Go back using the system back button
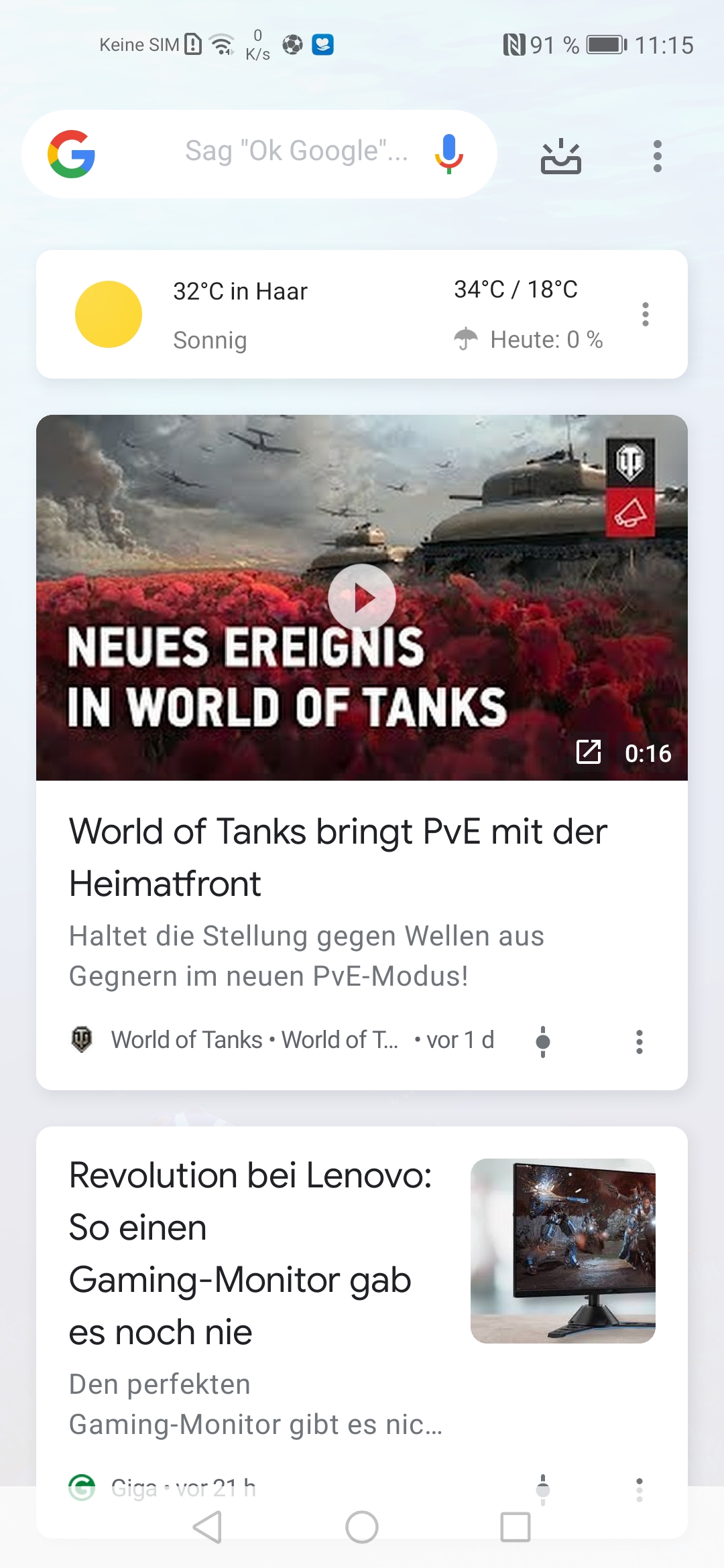The height and width of the screenshot is (1568, 724). 208,1528
